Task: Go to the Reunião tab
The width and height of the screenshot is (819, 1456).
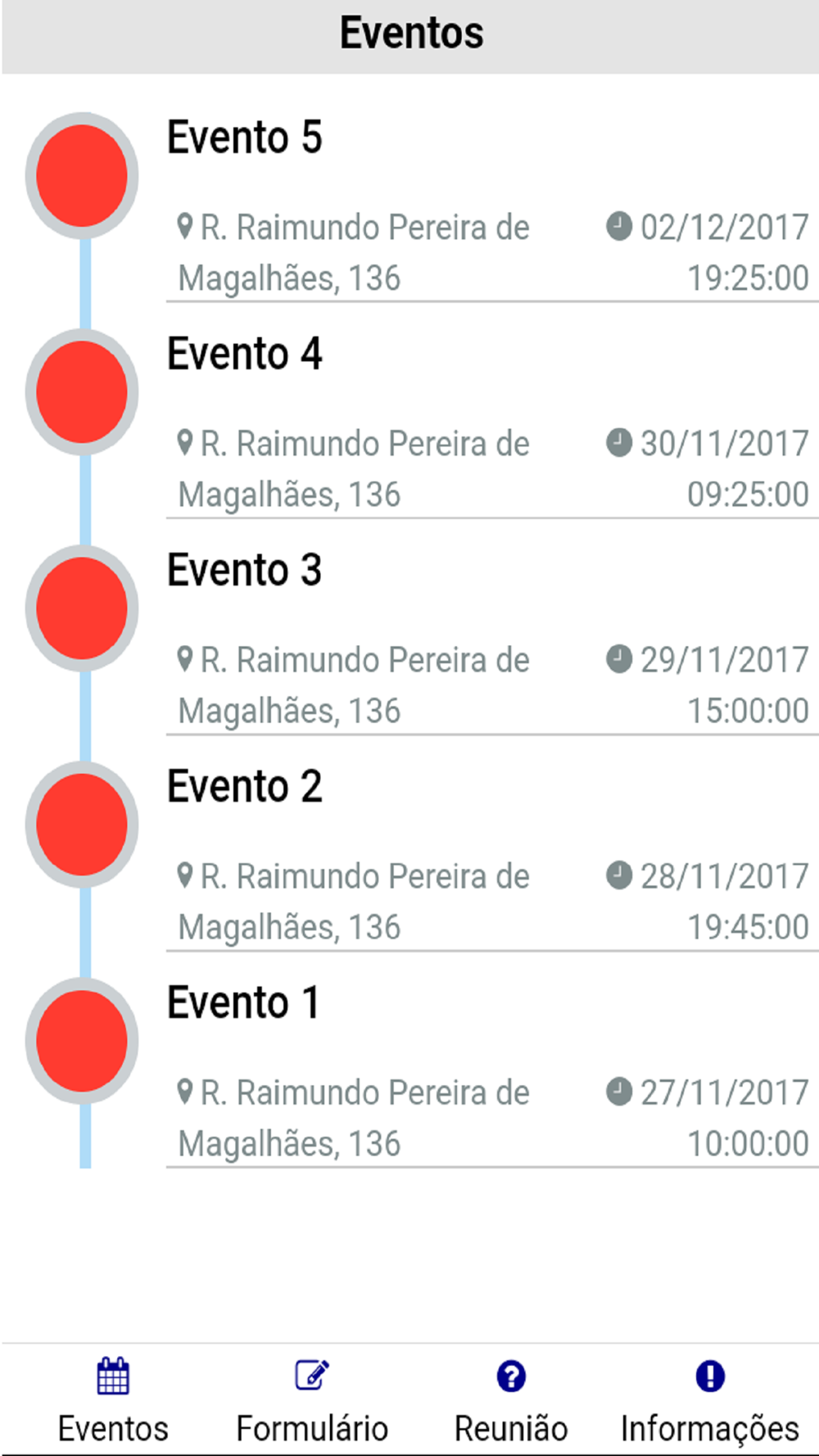Action: [511, 1400]
